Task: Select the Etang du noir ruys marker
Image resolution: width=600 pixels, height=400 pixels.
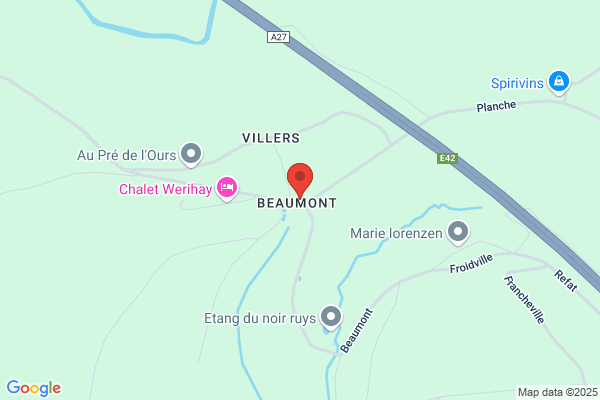Action: pyautogui.click(x=331, y=317)
